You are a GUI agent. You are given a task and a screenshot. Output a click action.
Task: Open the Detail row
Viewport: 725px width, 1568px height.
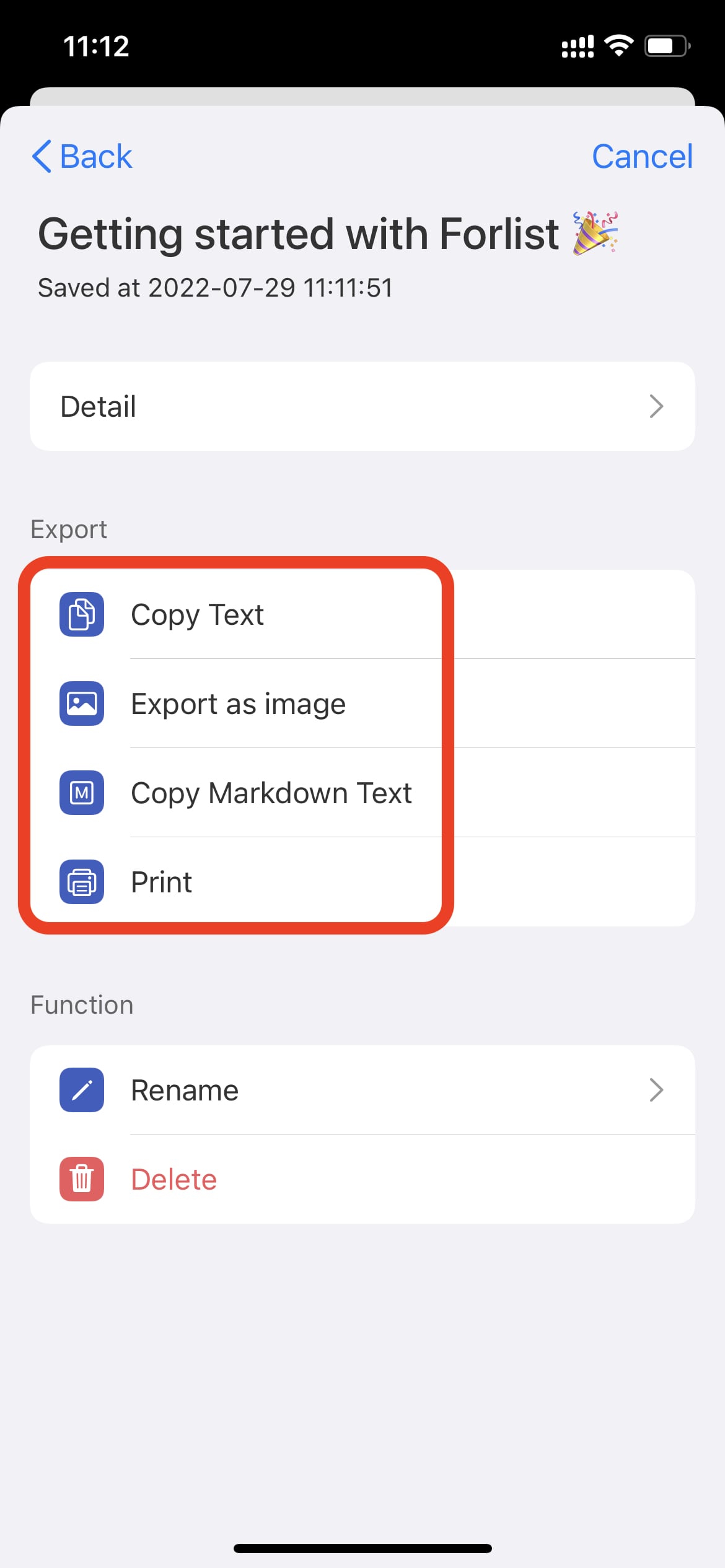pos(362,406)
